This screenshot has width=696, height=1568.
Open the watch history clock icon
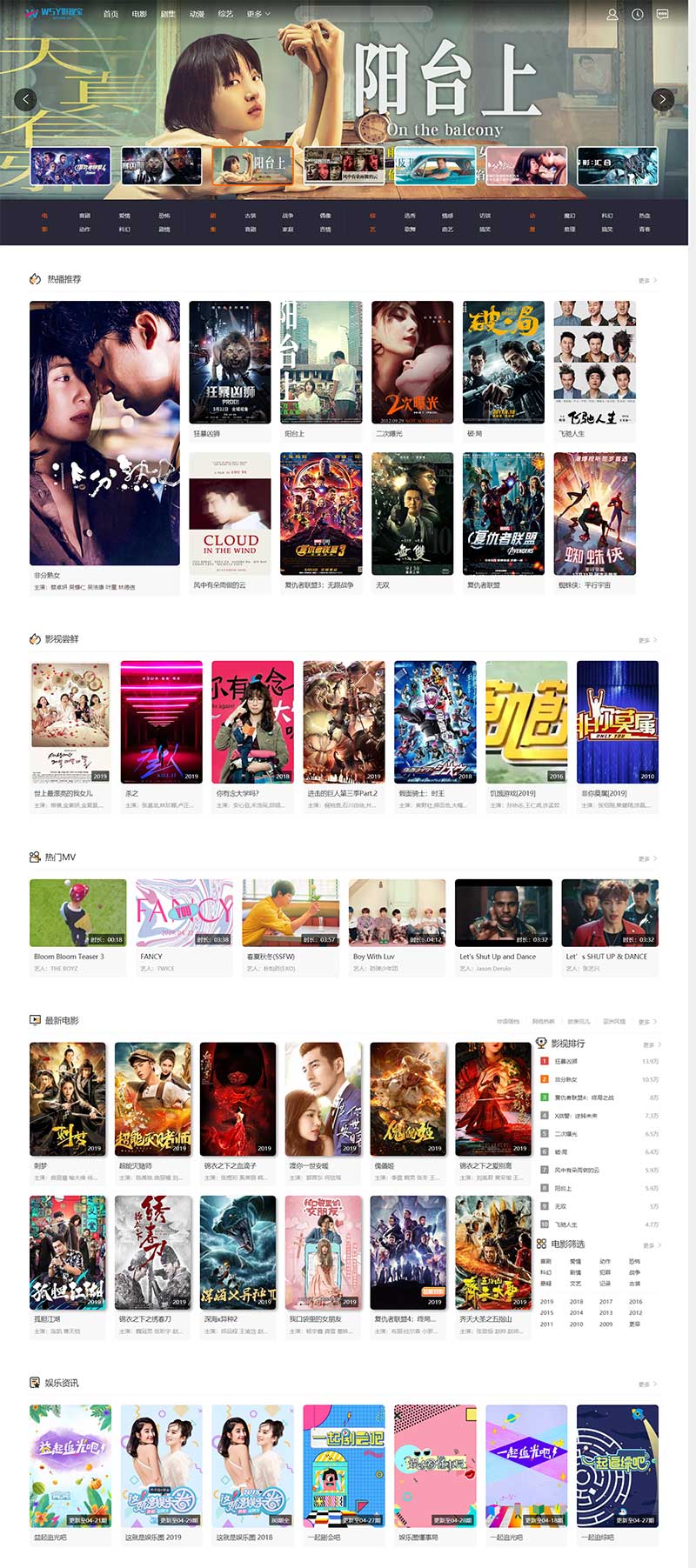[x=638, y=14]
